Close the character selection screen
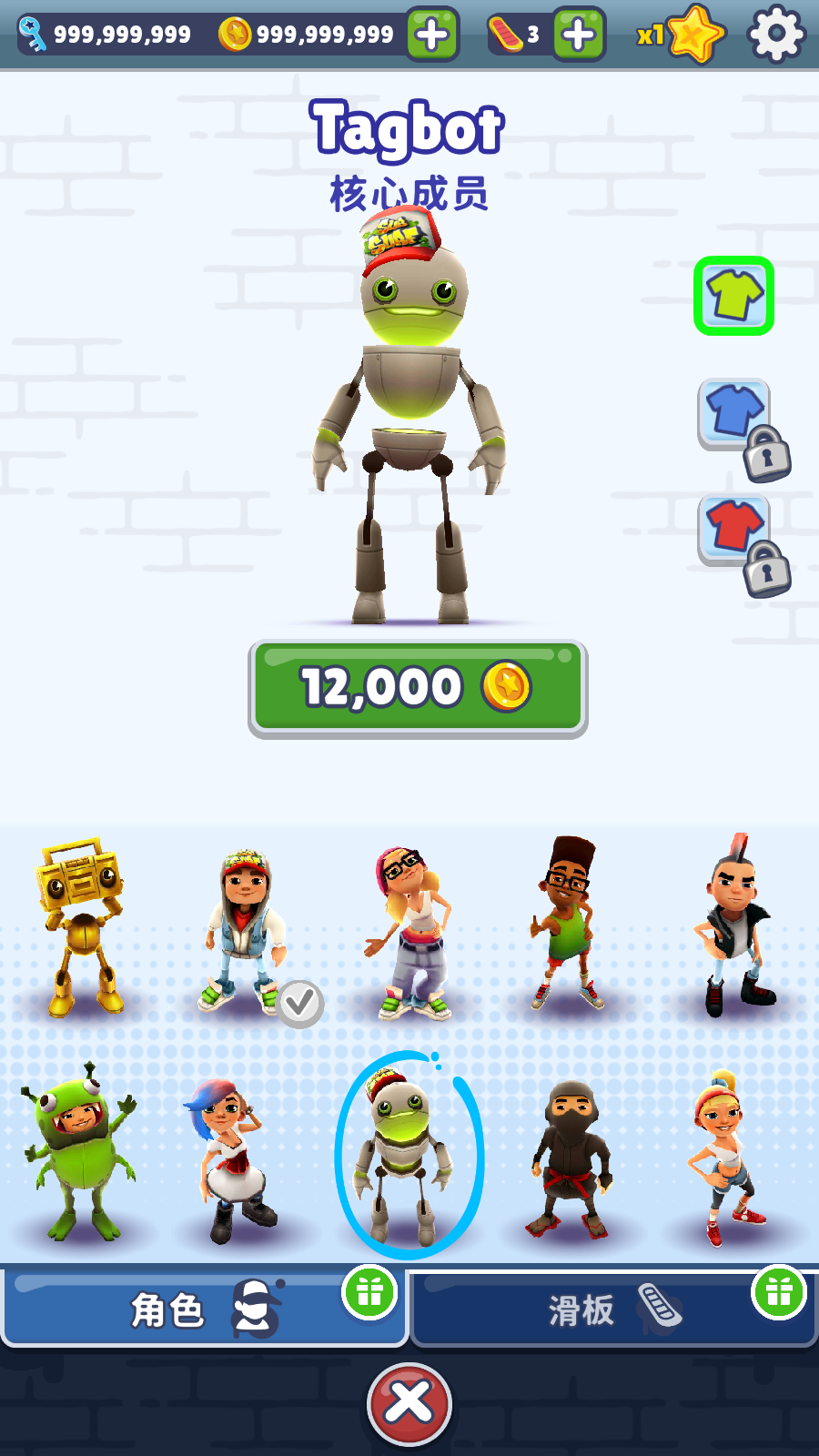The height and width of the screenshot is (1456, 819). [x=409, y=1404]
